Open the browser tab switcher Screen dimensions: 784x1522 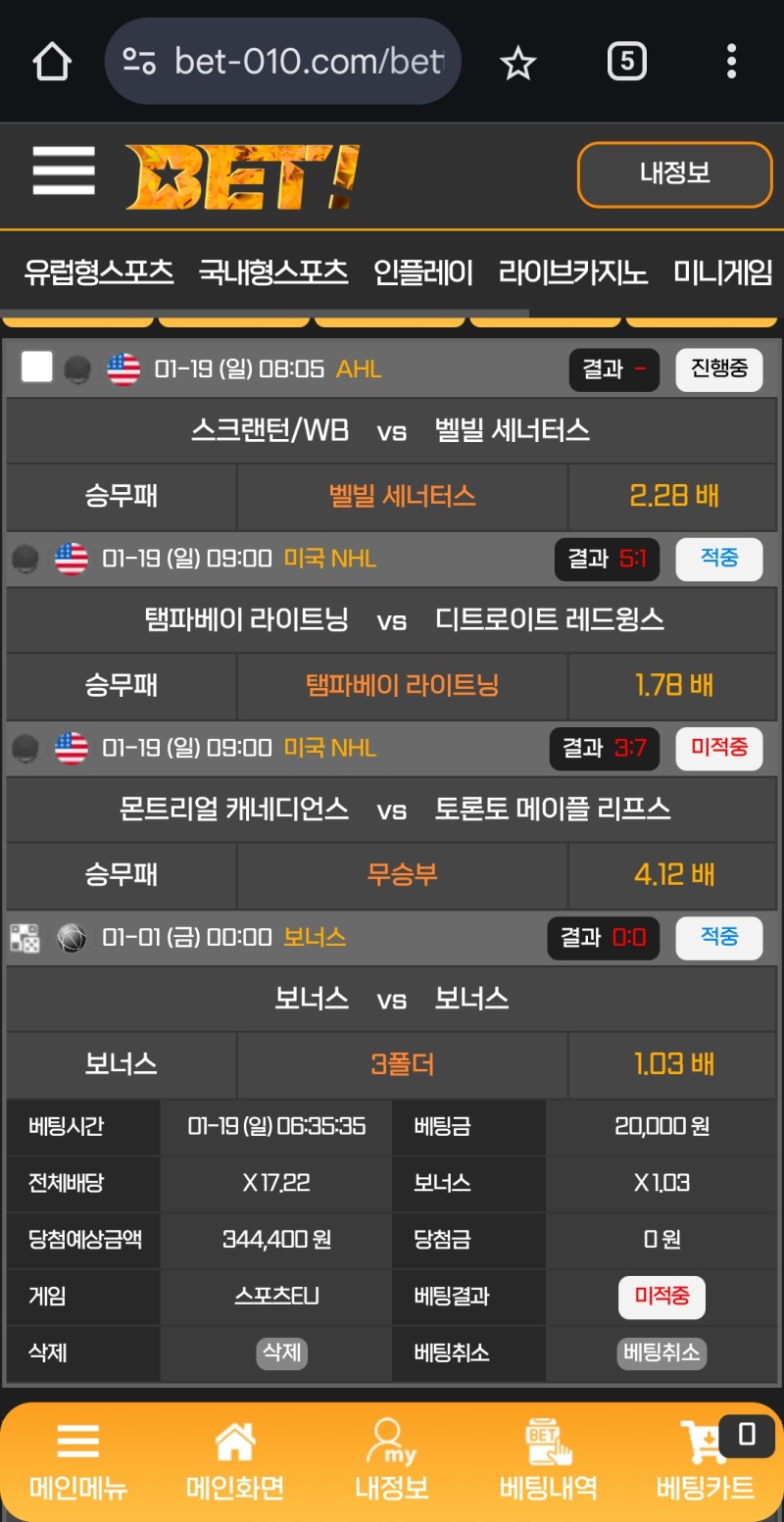[626, 63]
